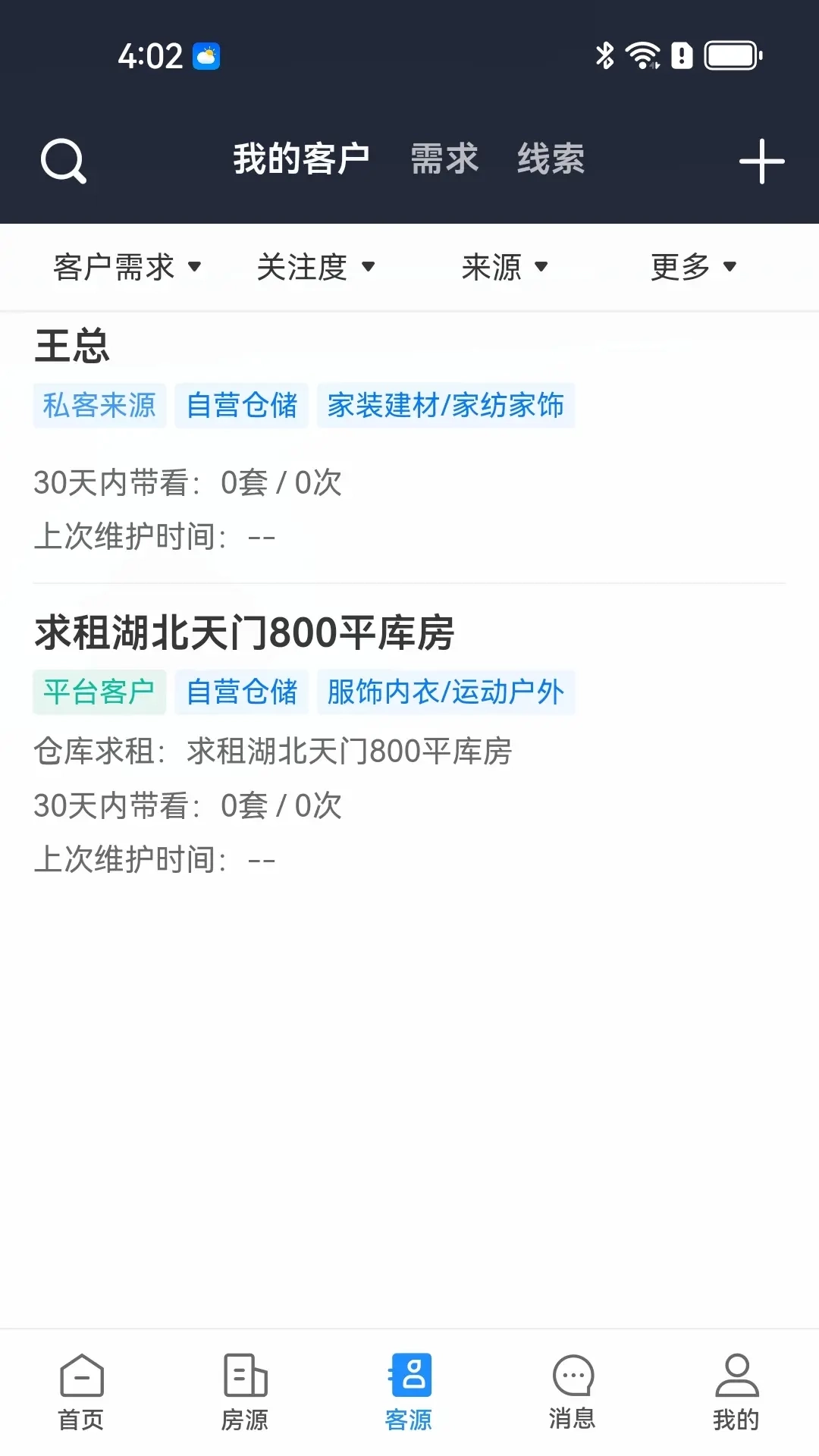
Task: Tap the plus icon to add a new customer
Action: tap(762, 160)
